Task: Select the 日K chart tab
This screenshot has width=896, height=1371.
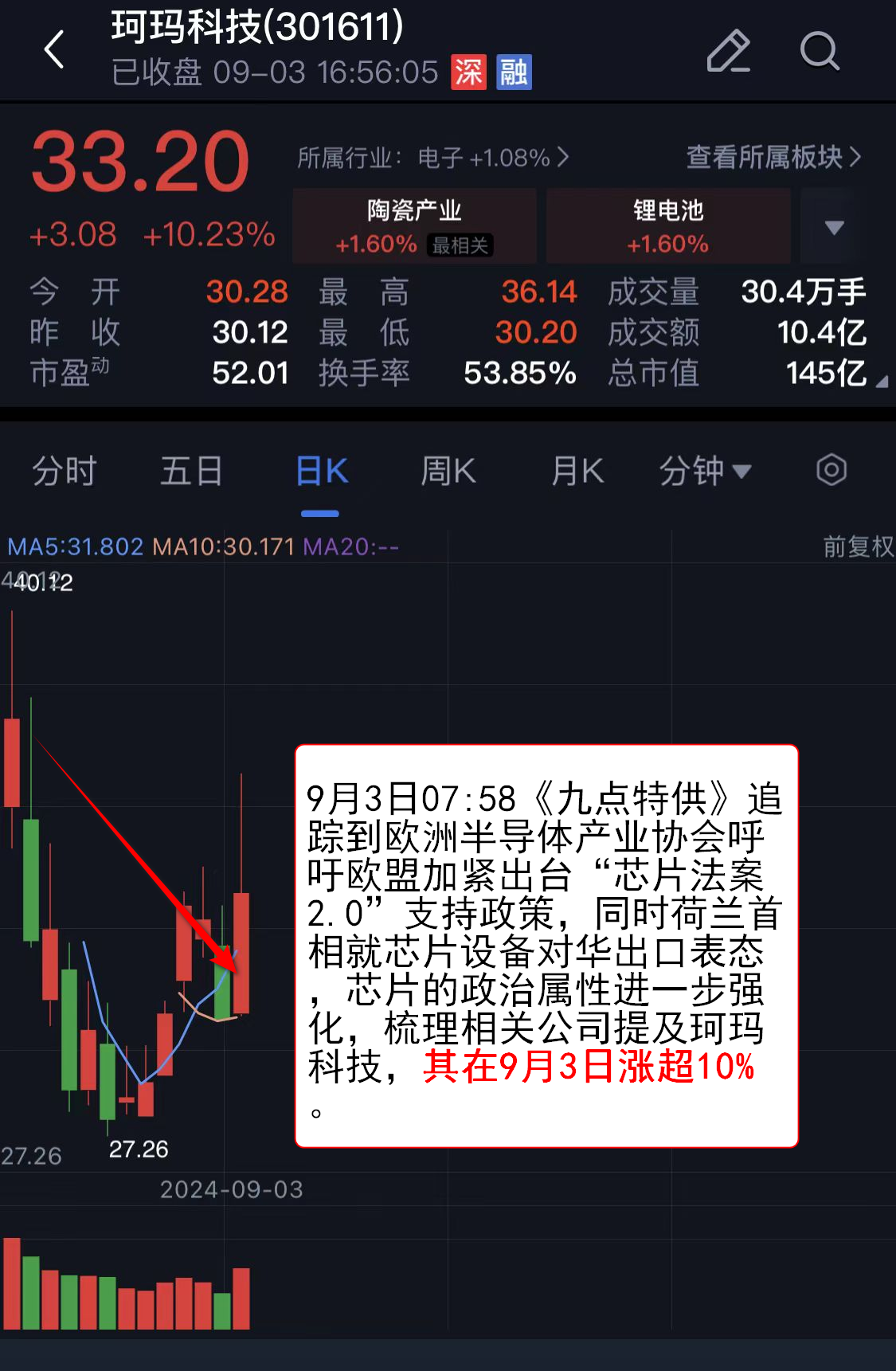Action: 321,471
